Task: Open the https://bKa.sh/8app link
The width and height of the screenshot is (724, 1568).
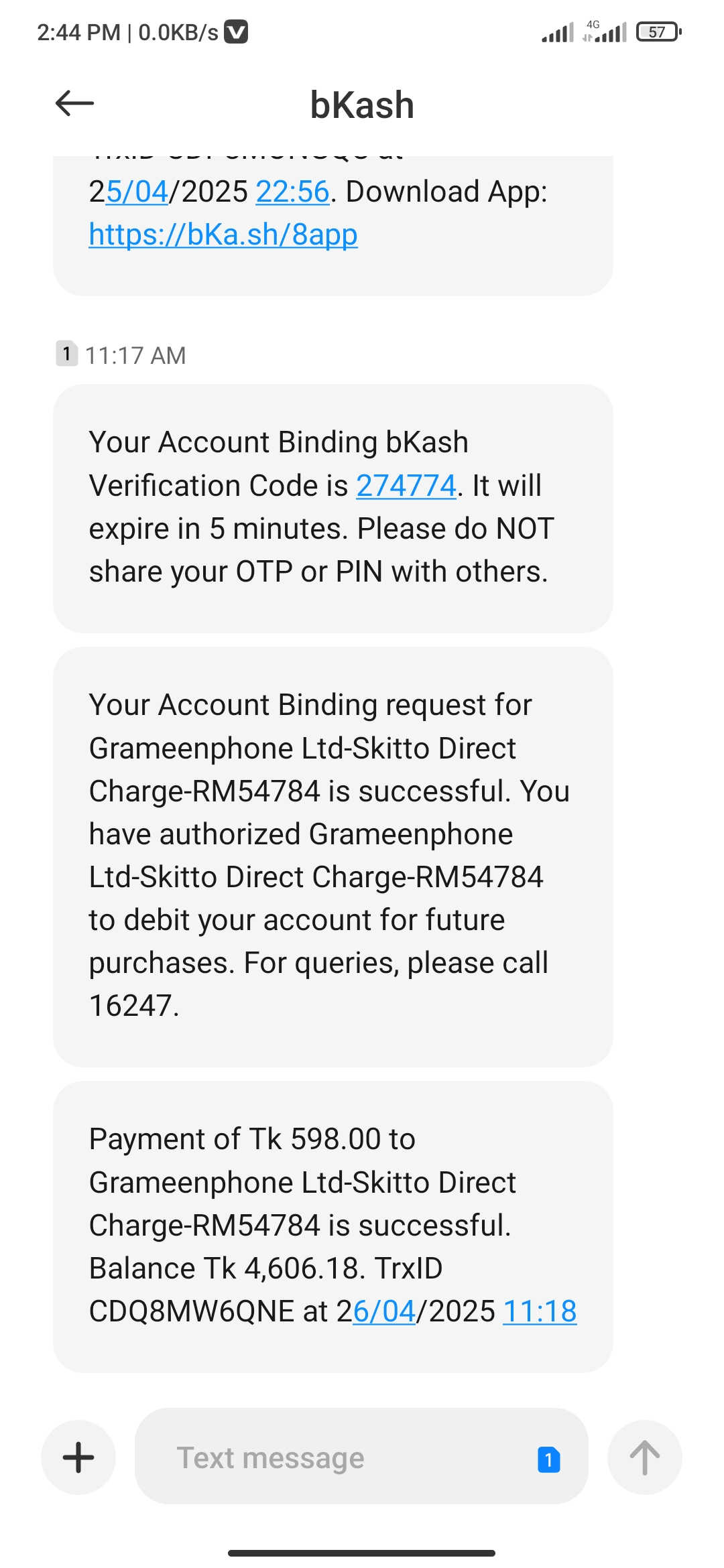Action: (223, 235)
